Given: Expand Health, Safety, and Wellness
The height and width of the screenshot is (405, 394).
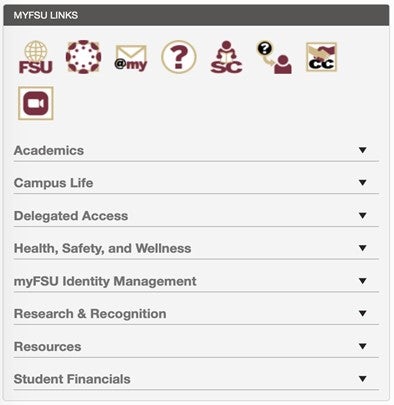Looking at the screenshot, I should point(196,249).
